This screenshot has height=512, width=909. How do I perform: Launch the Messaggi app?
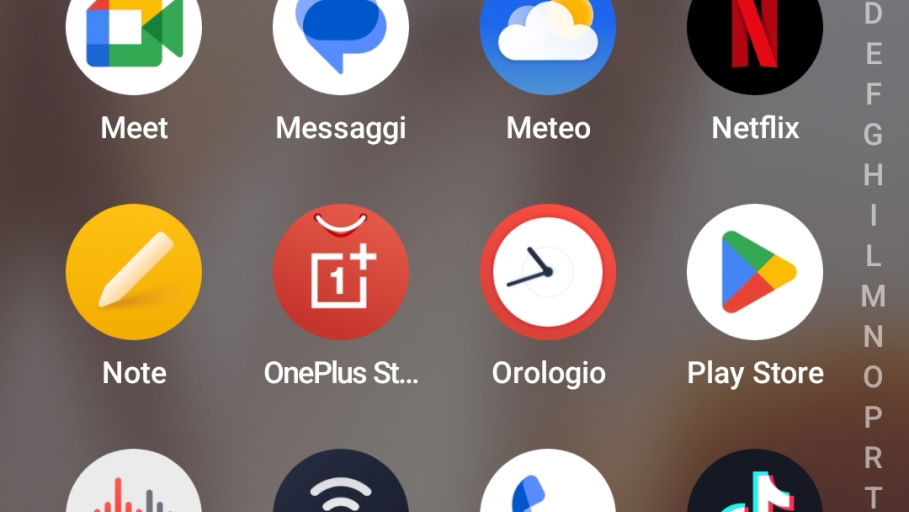click(x=341, y=40)
